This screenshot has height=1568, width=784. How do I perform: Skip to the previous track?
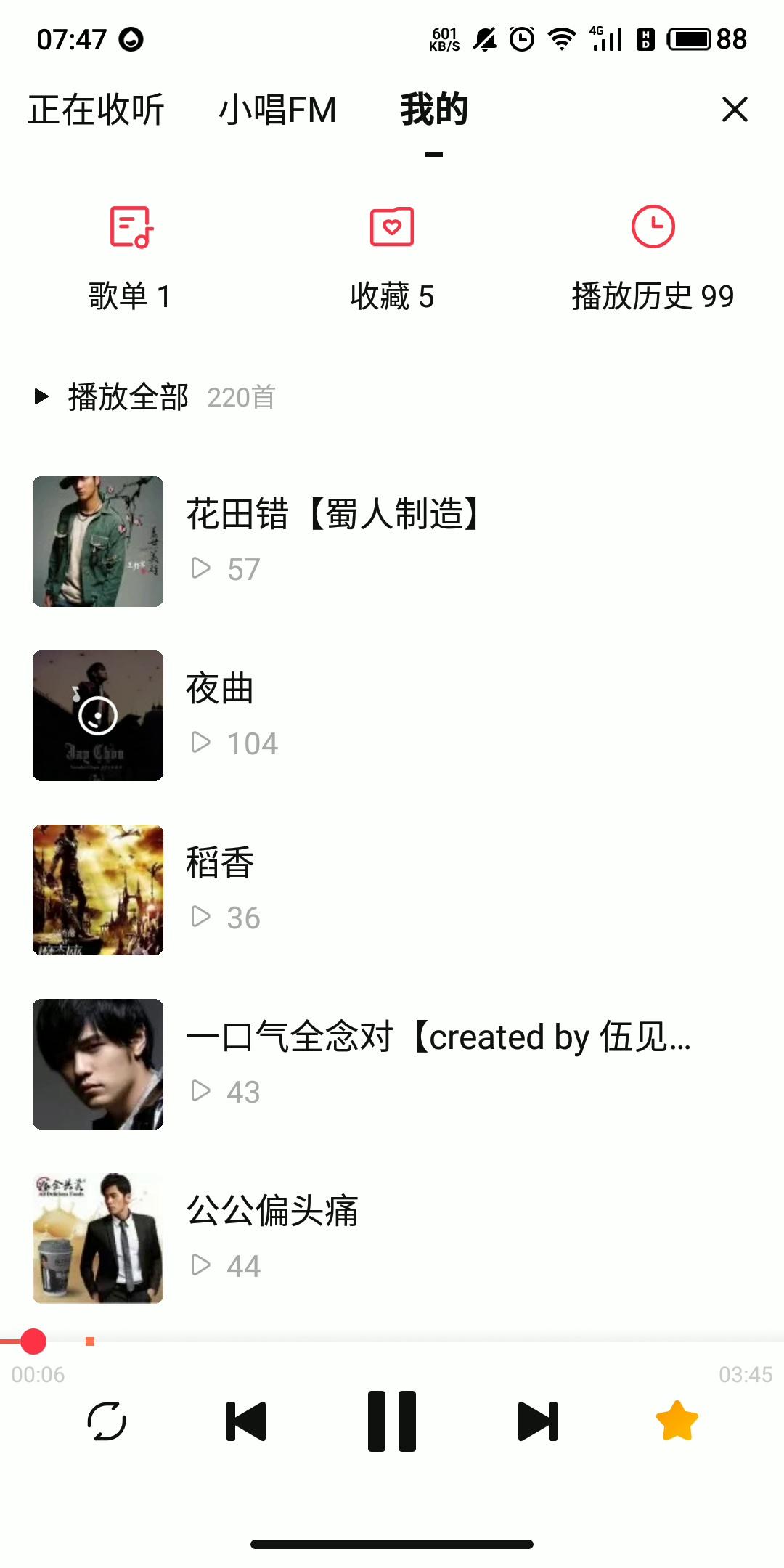(246, 1421)
